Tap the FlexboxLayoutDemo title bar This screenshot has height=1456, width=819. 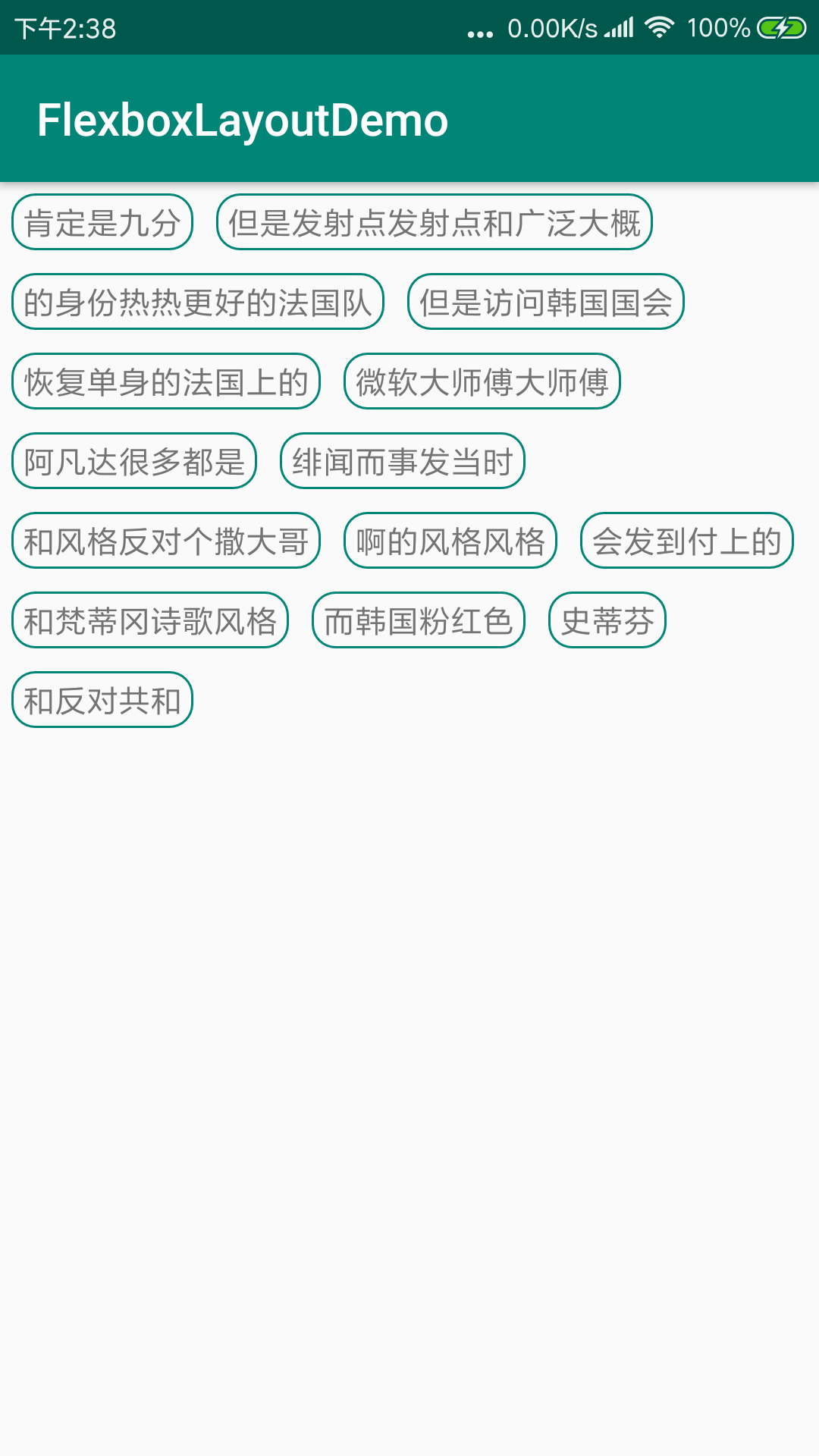[x=243, y=119]
